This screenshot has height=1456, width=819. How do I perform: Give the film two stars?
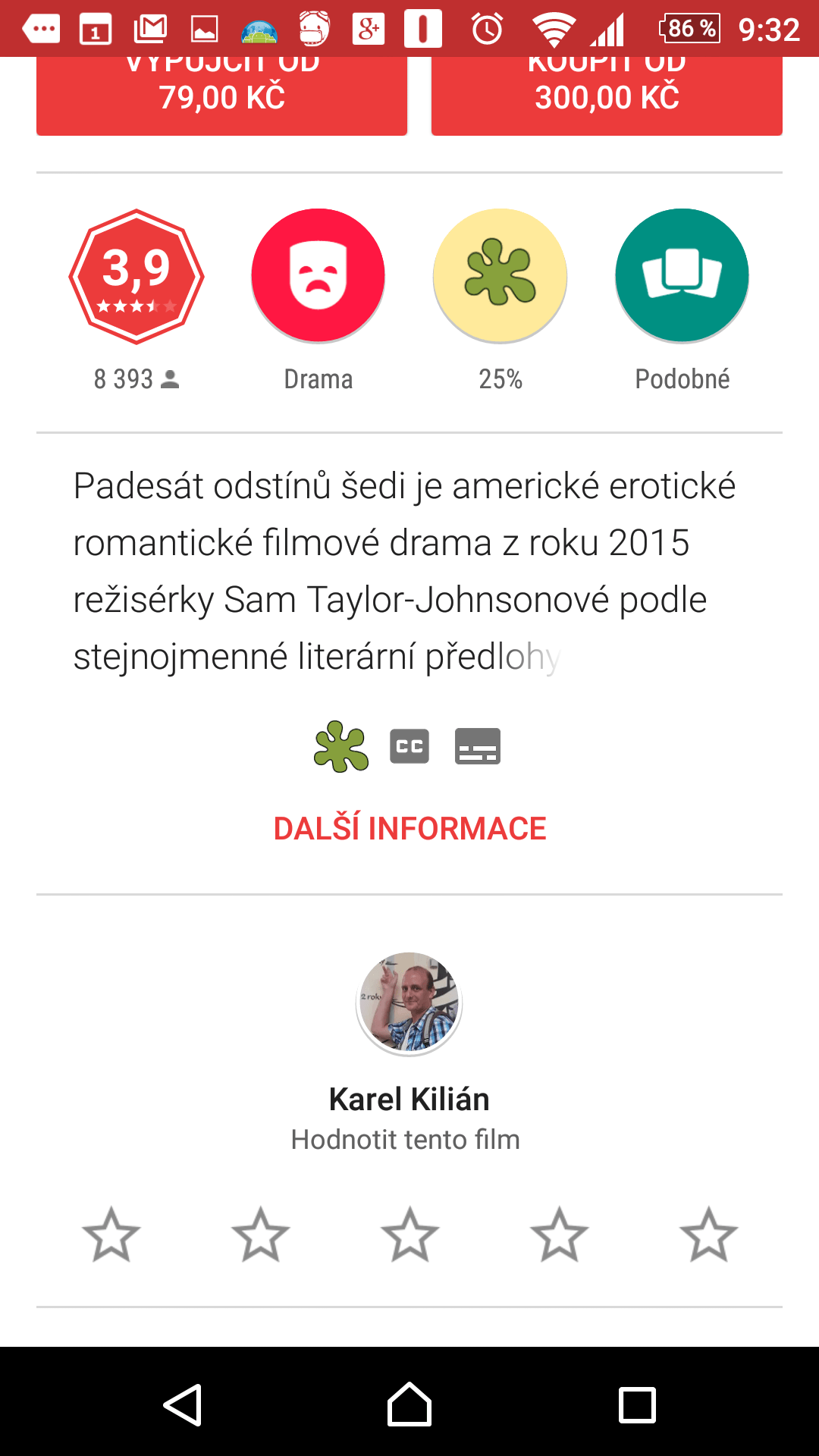click(x=261, y=1235)
